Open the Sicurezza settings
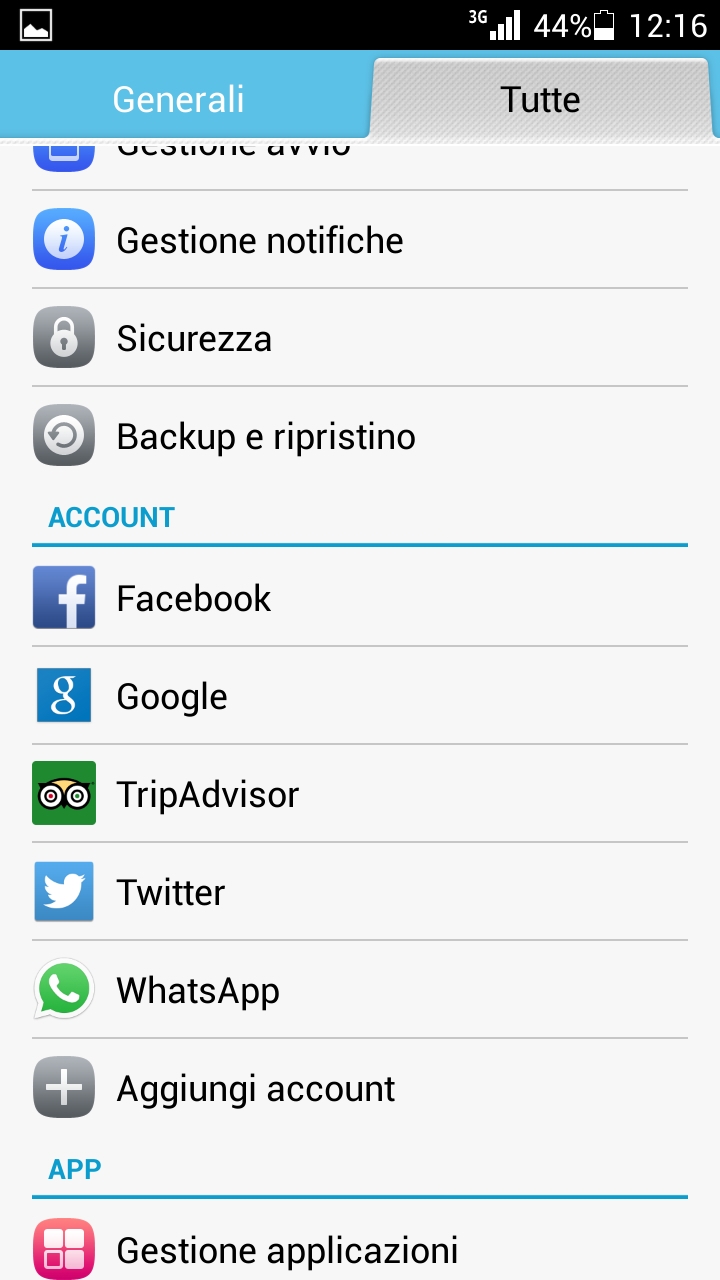 [x=360, y=338]
